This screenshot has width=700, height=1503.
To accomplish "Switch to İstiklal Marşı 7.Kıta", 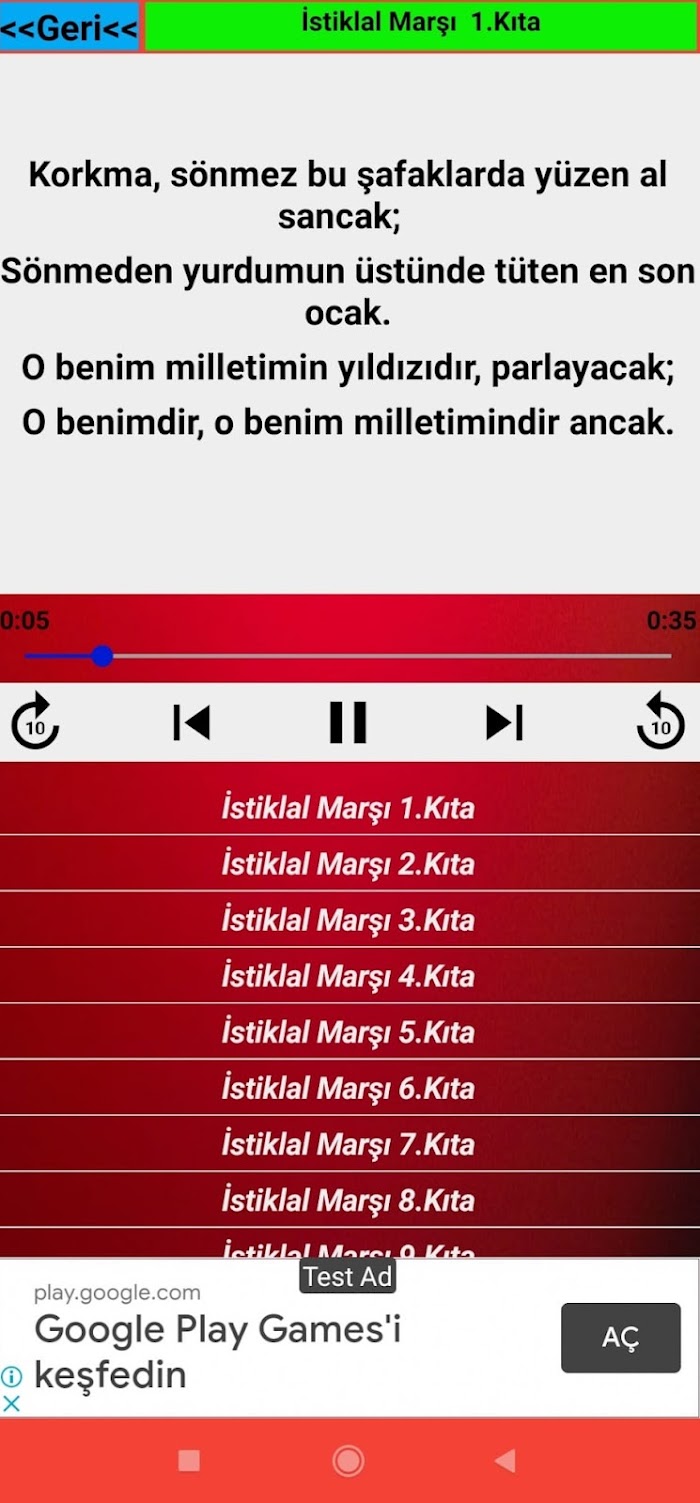I will pos(348,1144).
